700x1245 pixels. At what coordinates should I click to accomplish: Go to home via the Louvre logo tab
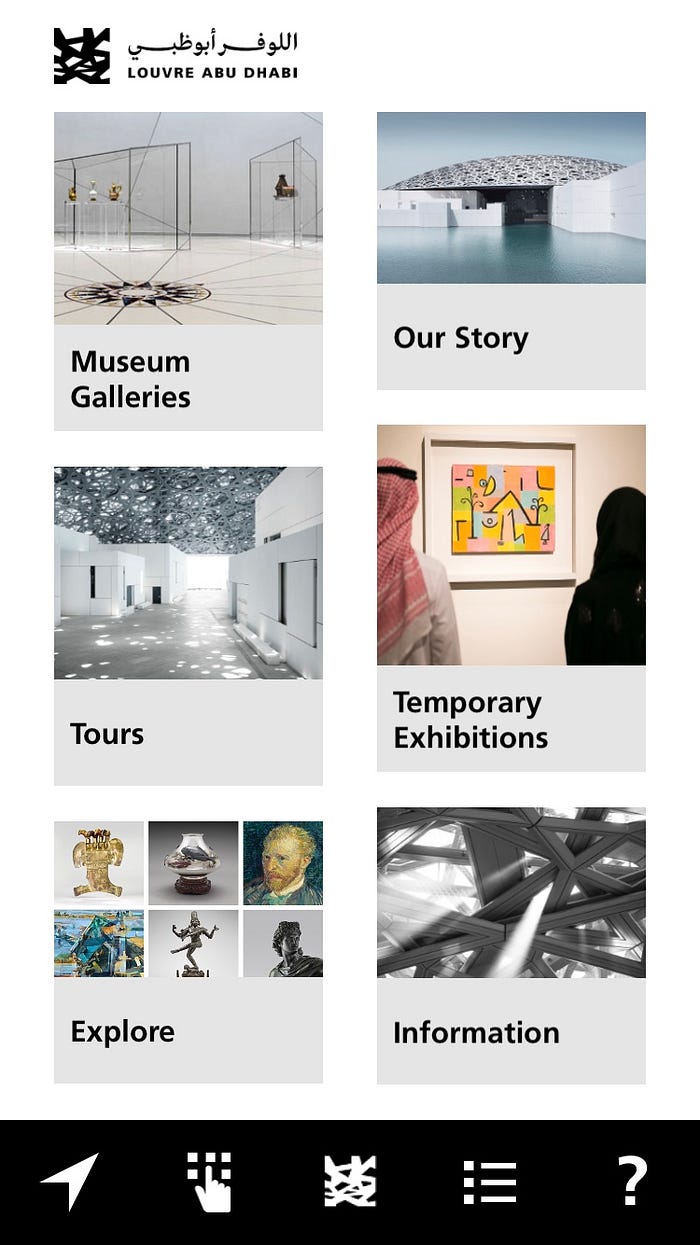click(350, 1182)
